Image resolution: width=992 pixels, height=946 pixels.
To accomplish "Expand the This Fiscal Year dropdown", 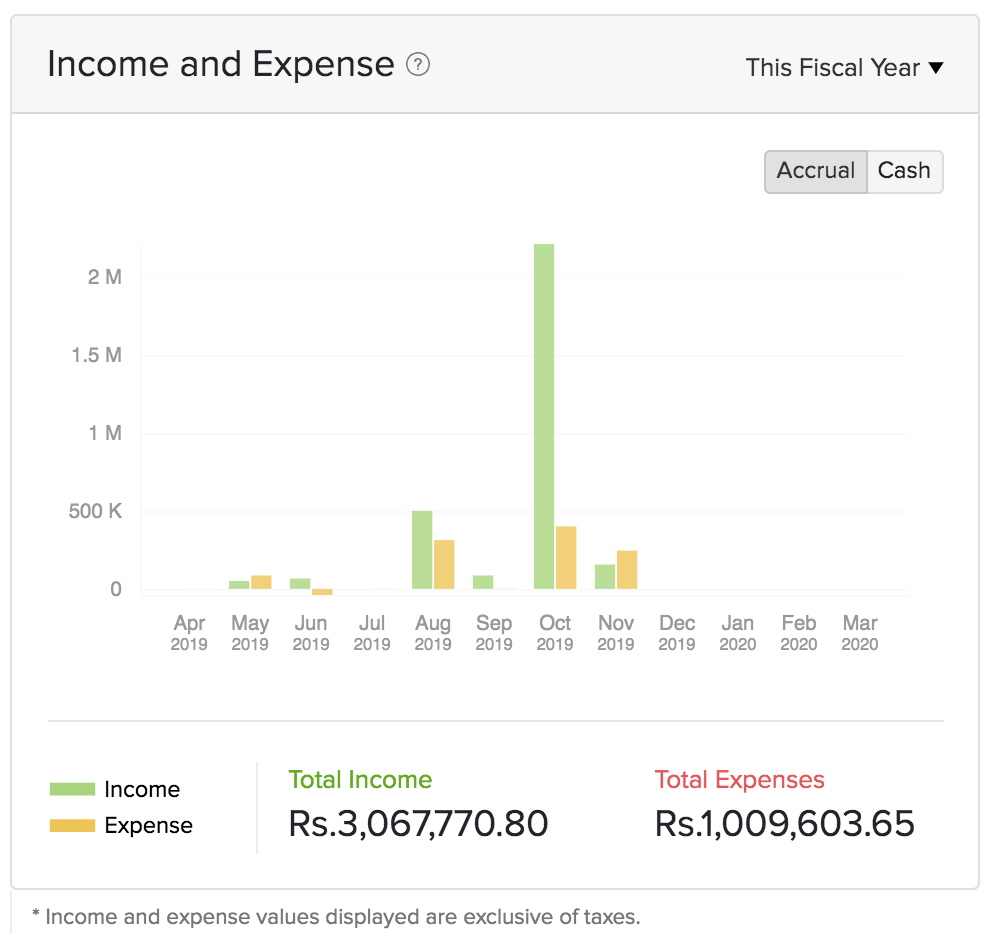I will pos(844,68).
